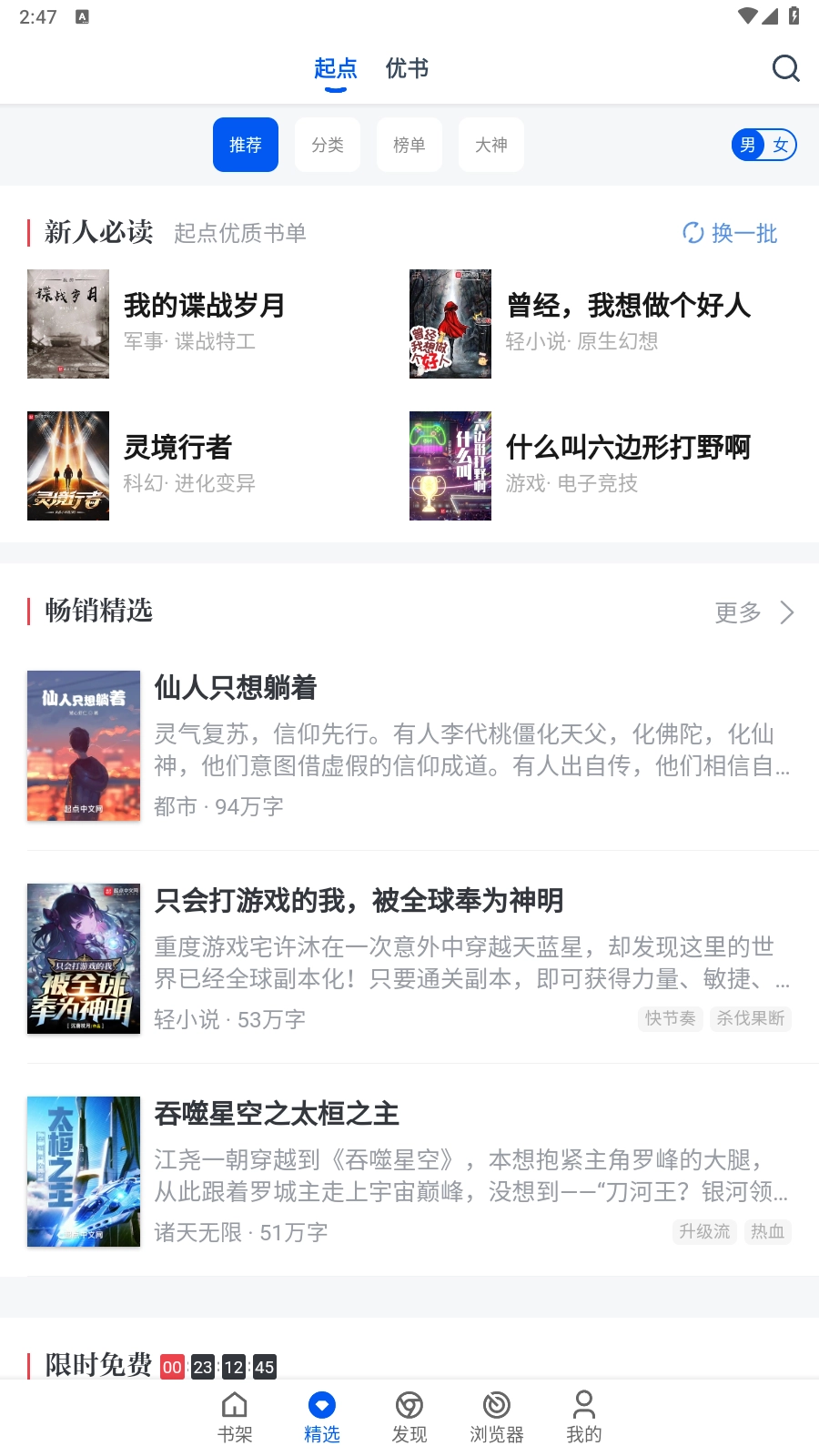Image resolution: width=819 pixels, height=1456 pixels.
Task: Go to the 书架 bookshelf tab
Action: pos(235,1416)
